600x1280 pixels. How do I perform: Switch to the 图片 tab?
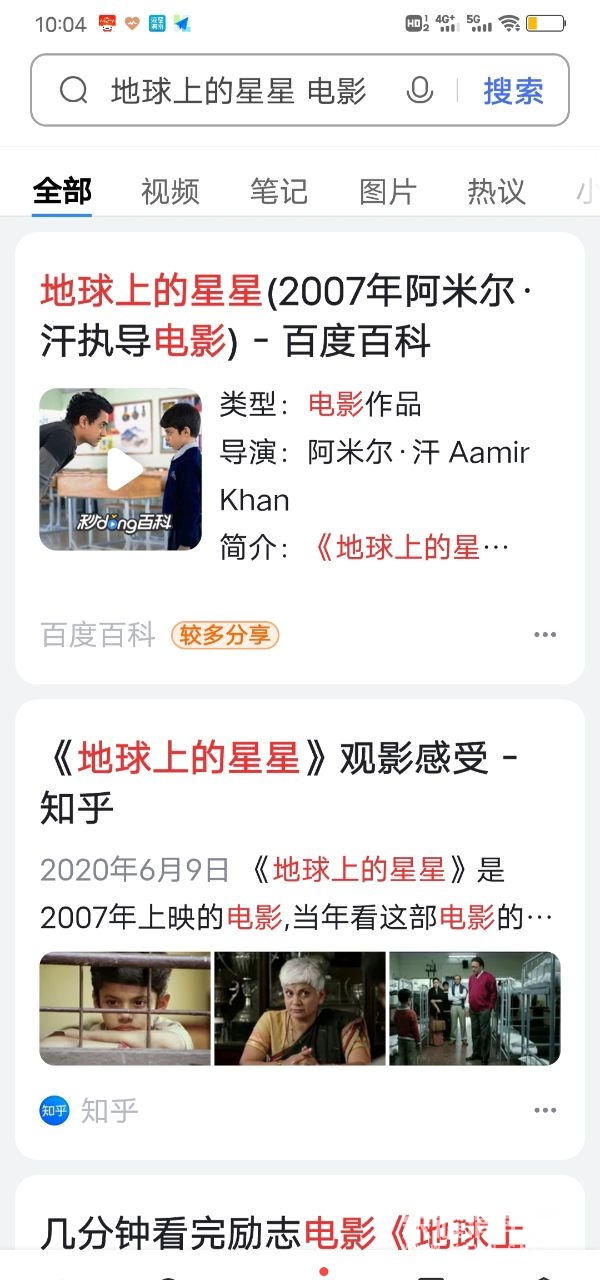coord(388,191)
